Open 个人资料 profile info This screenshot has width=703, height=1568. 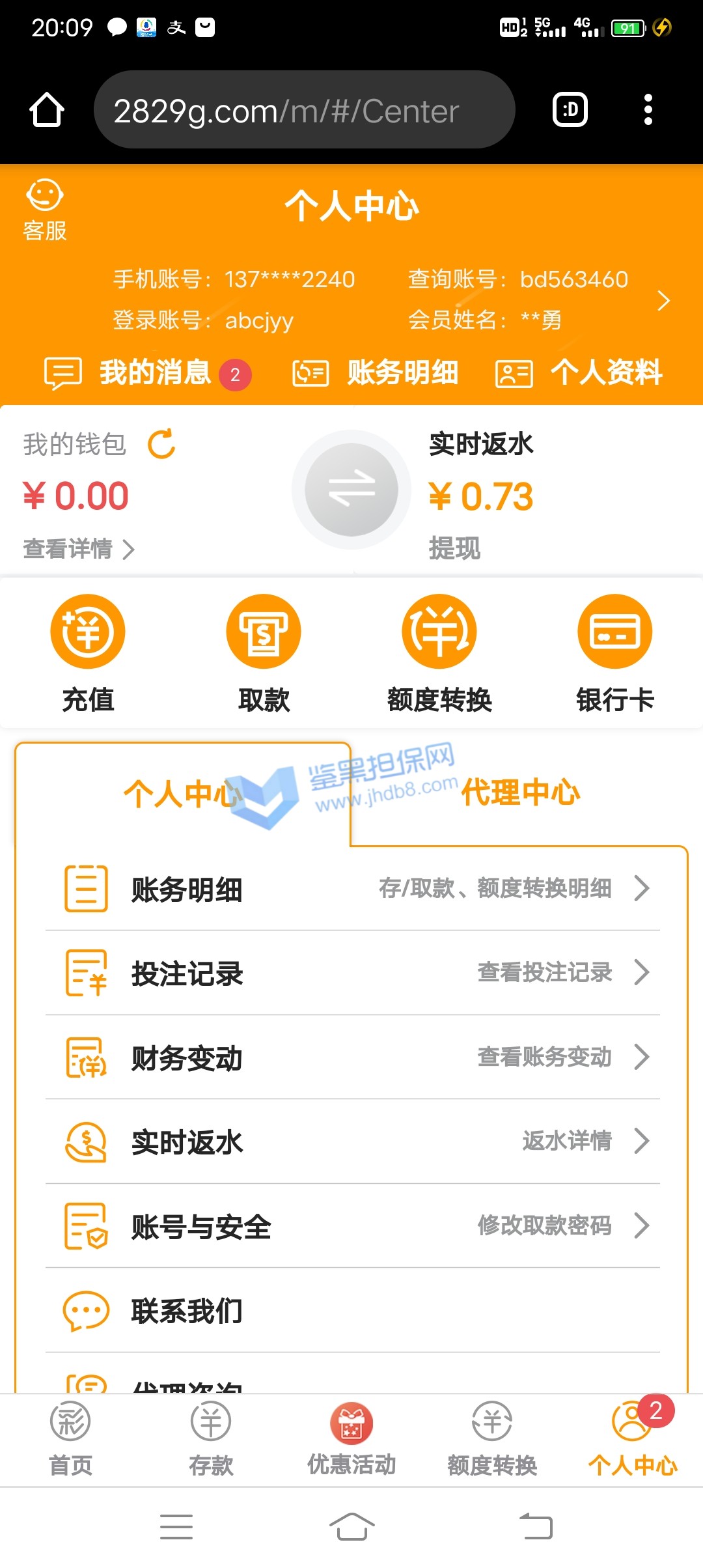coord(579,373)
